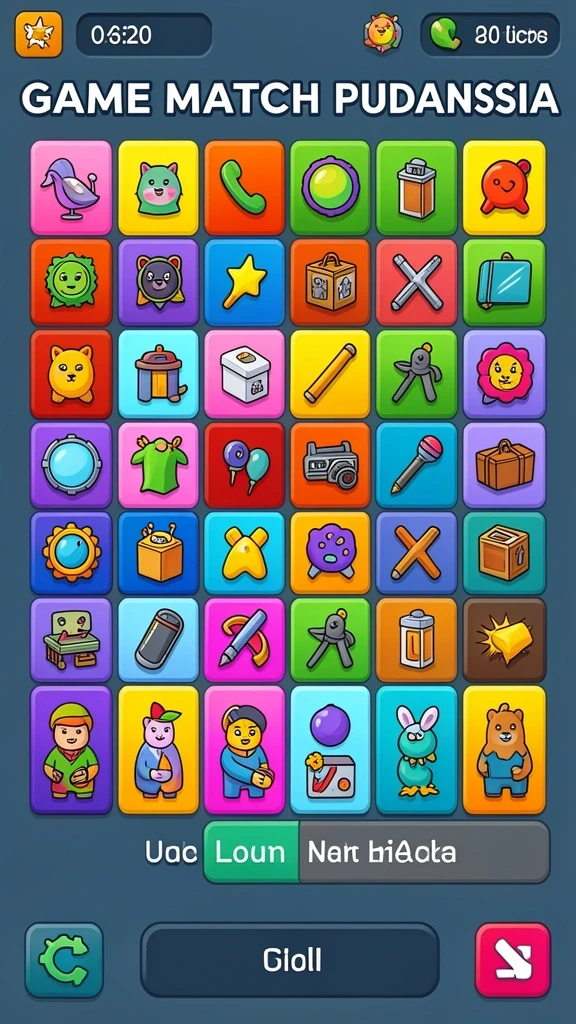Select the bunny character card

pyautogui.click(x=416, y=750)
